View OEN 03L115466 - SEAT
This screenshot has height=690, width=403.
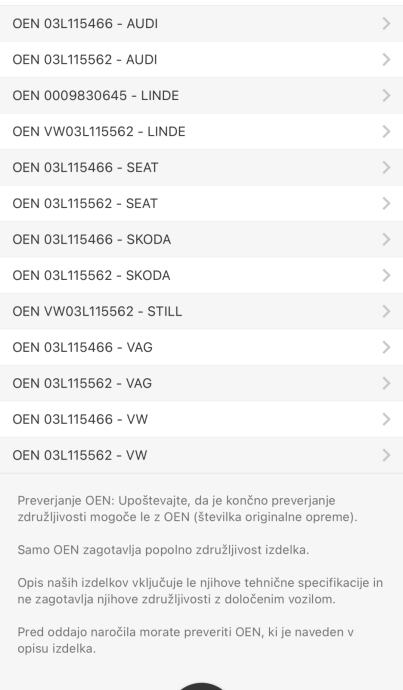[202, 168]
